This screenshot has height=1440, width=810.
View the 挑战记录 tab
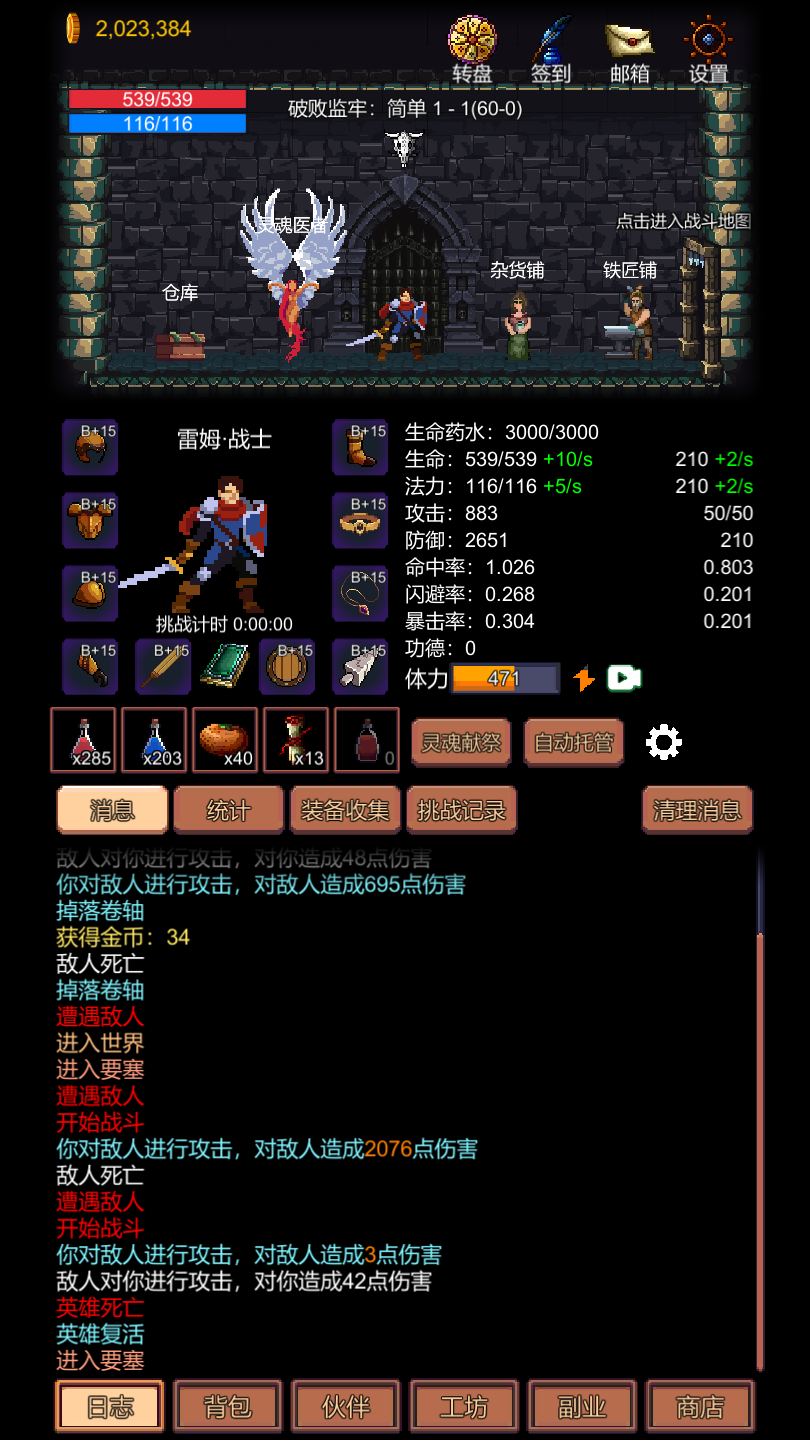tap(461, 810)
